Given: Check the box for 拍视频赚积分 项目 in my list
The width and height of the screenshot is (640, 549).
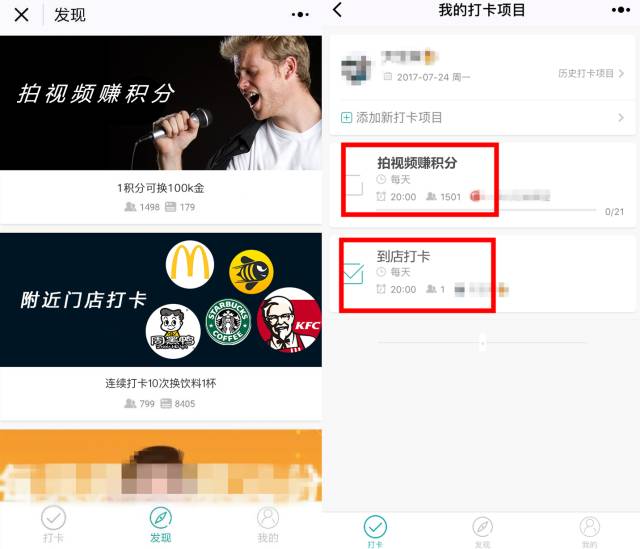Looking at the screenshot, I should (353, 187).
